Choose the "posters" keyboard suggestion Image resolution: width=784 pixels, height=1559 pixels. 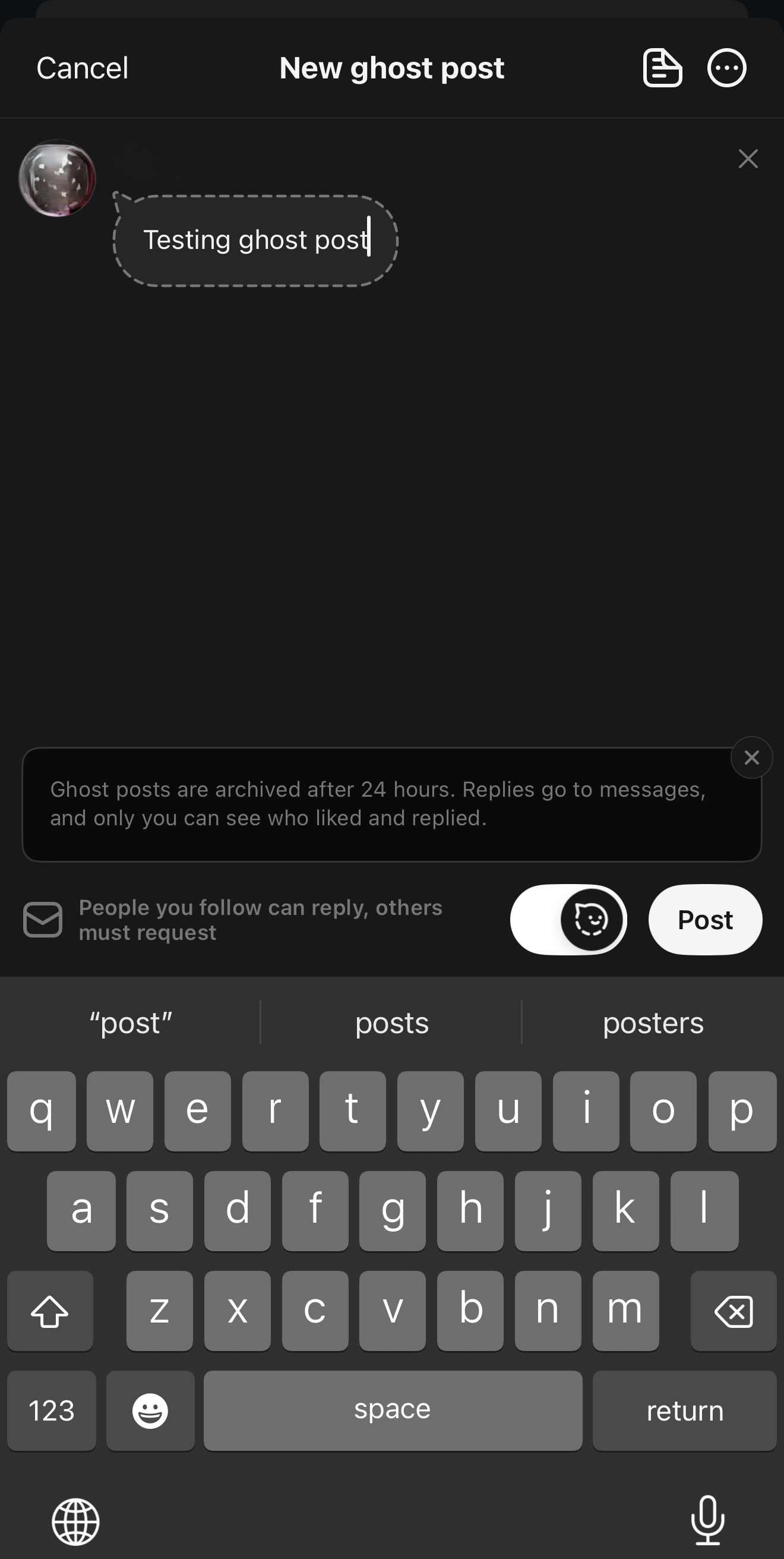tap(653, 1024)
